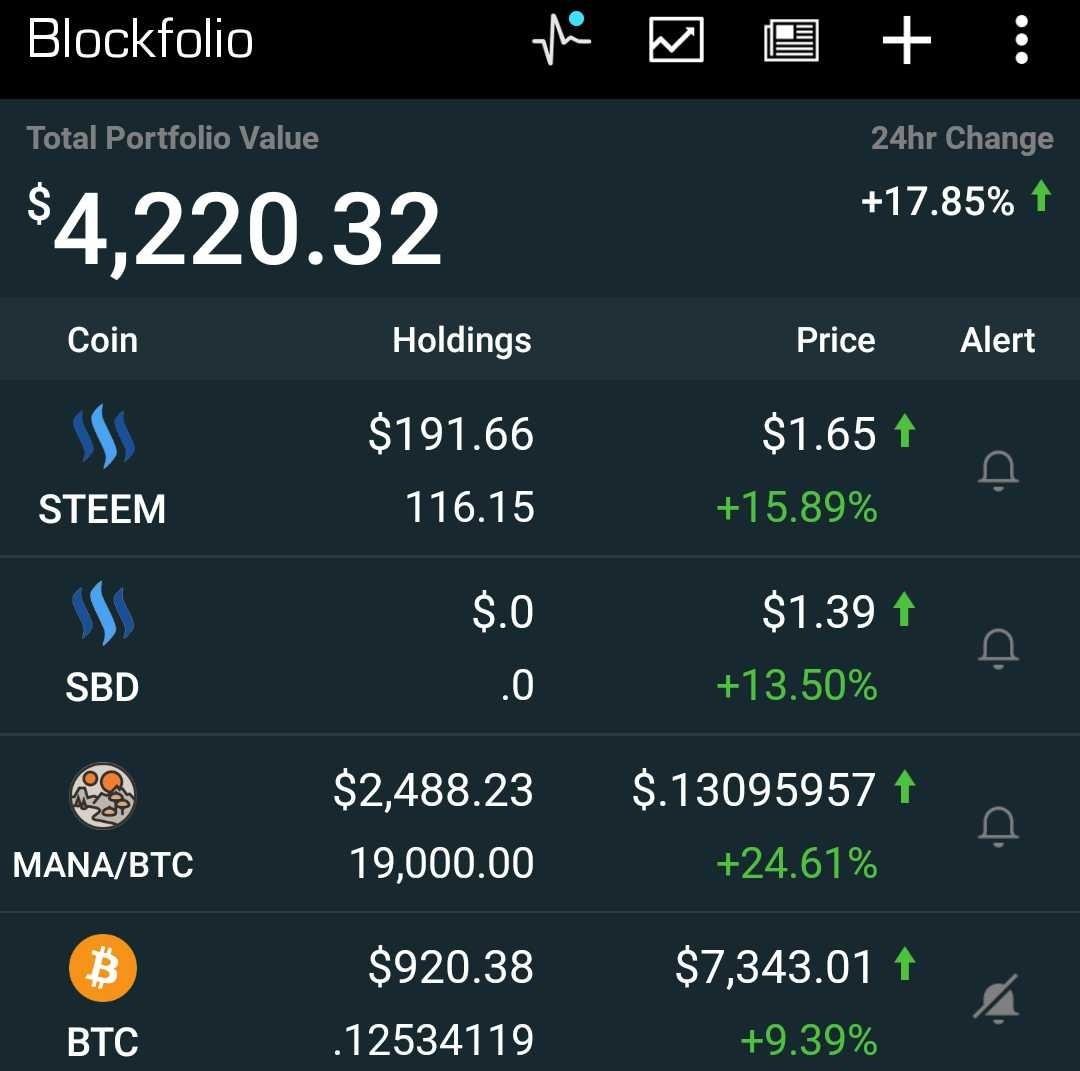Viewport: 1080px width, 1071px height.
Task: Create a MANA/BTC price alert
Action: pyautogui.click(x=997, y=825)
